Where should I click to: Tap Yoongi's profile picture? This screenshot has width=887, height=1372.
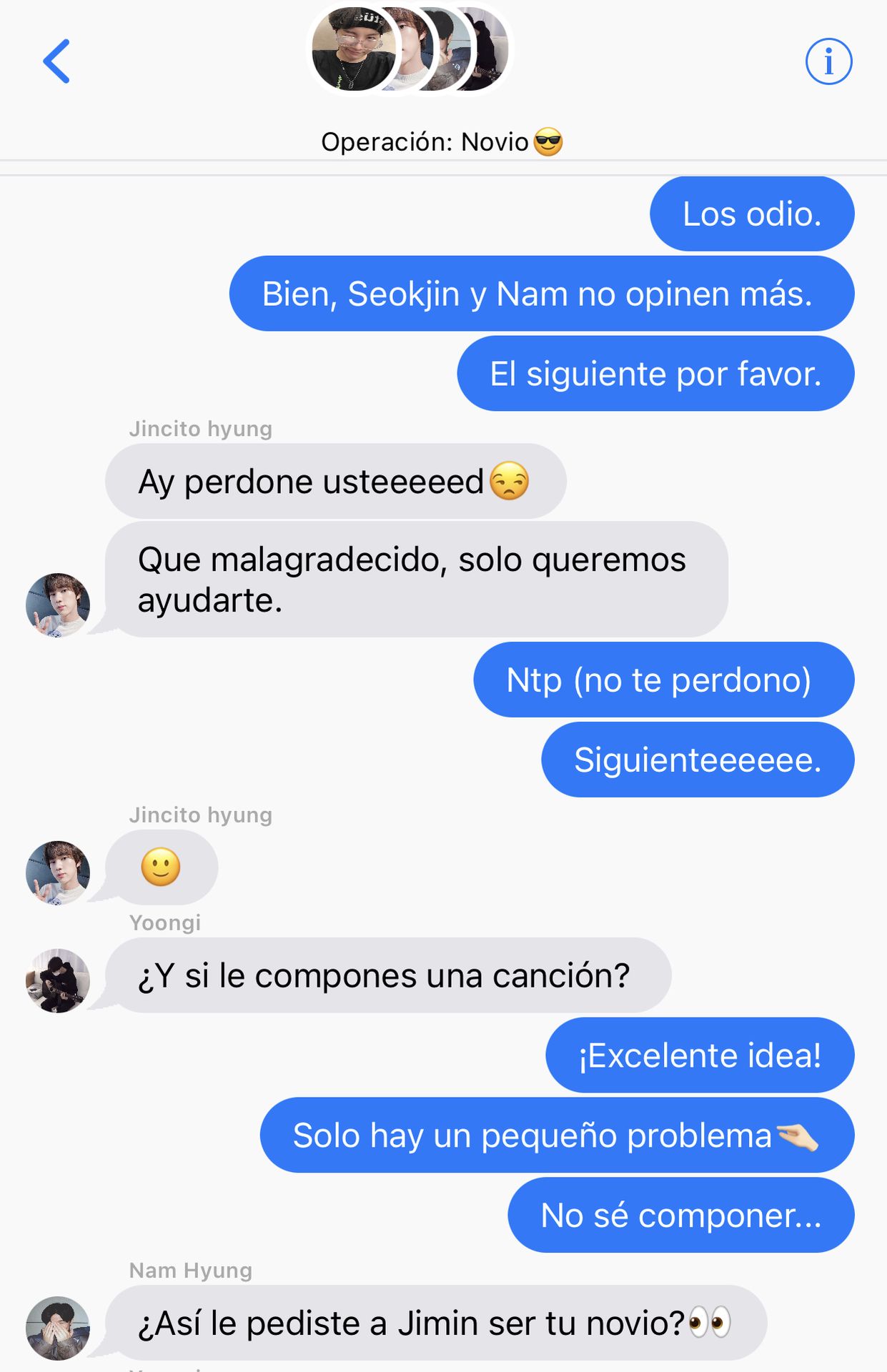click(x=58, y=980)
